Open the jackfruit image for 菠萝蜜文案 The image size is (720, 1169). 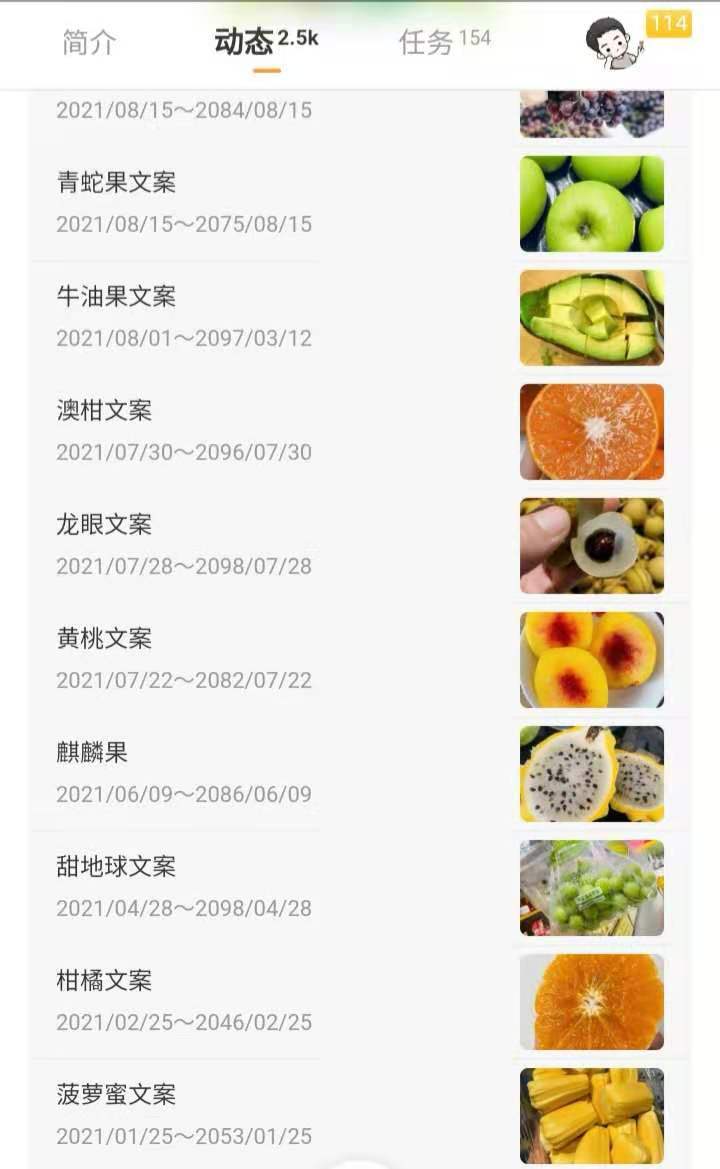coord(591,1115)
